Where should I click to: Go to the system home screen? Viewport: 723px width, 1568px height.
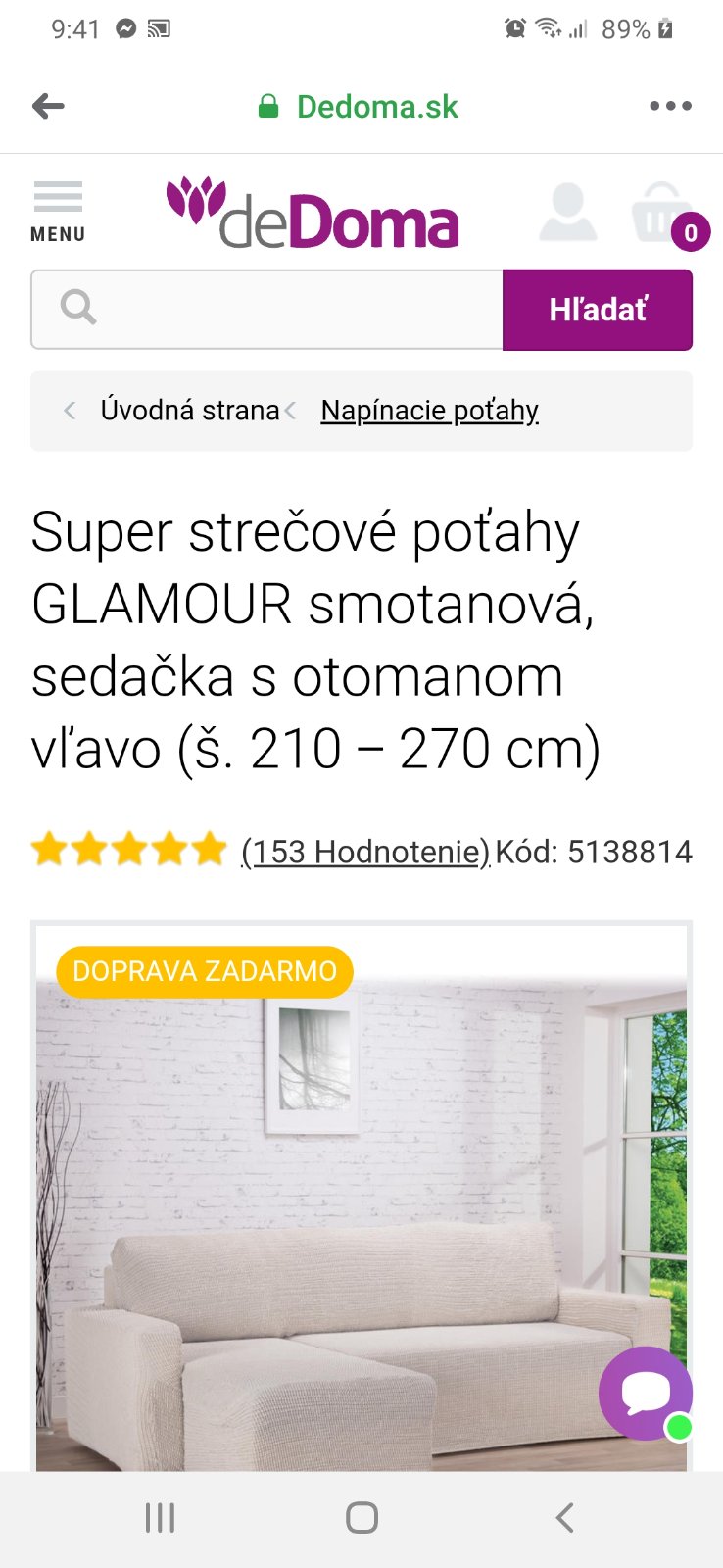point(361,1518)
